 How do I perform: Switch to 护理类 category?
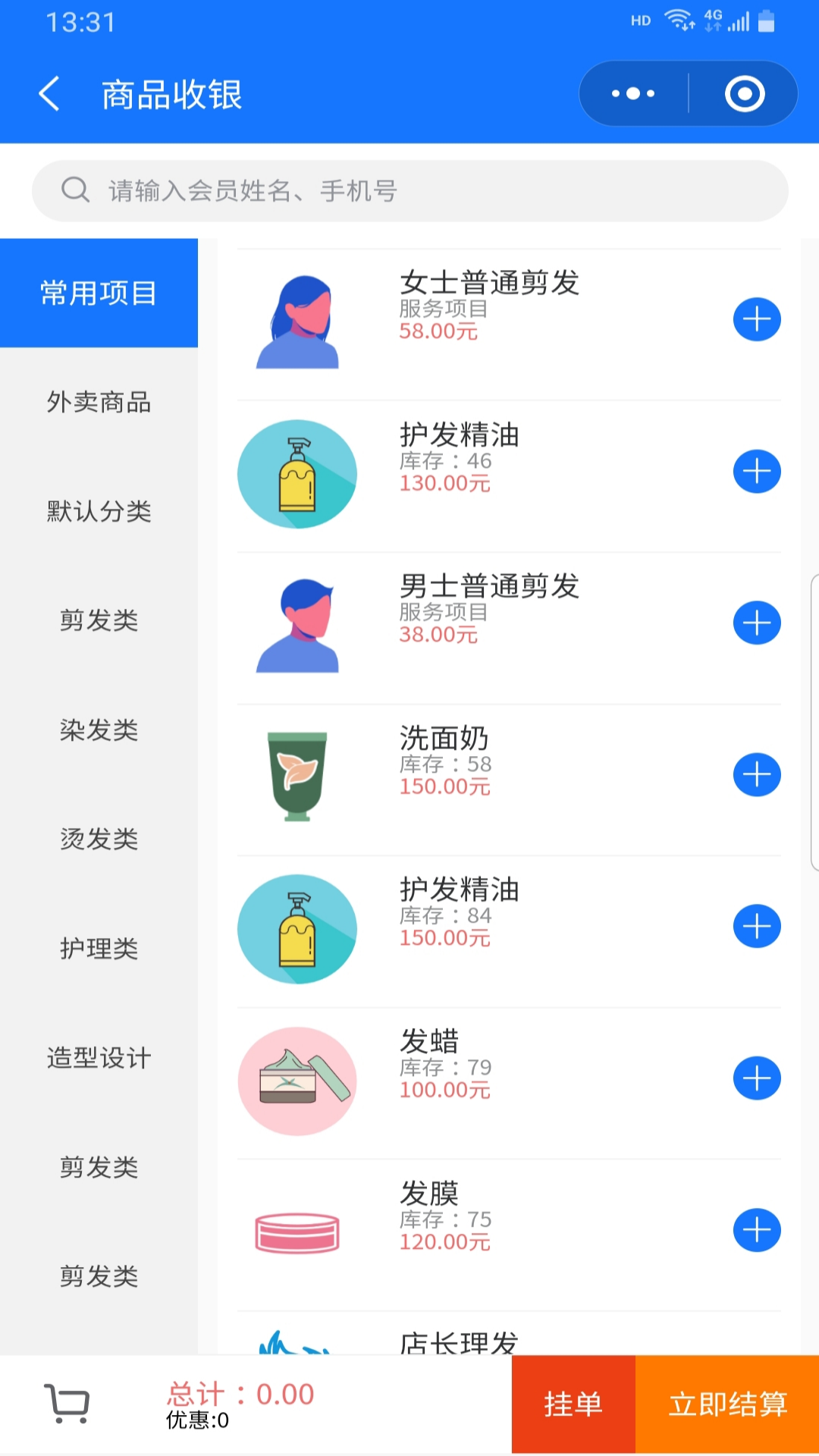pyautogui.click(x=99, y=948)
